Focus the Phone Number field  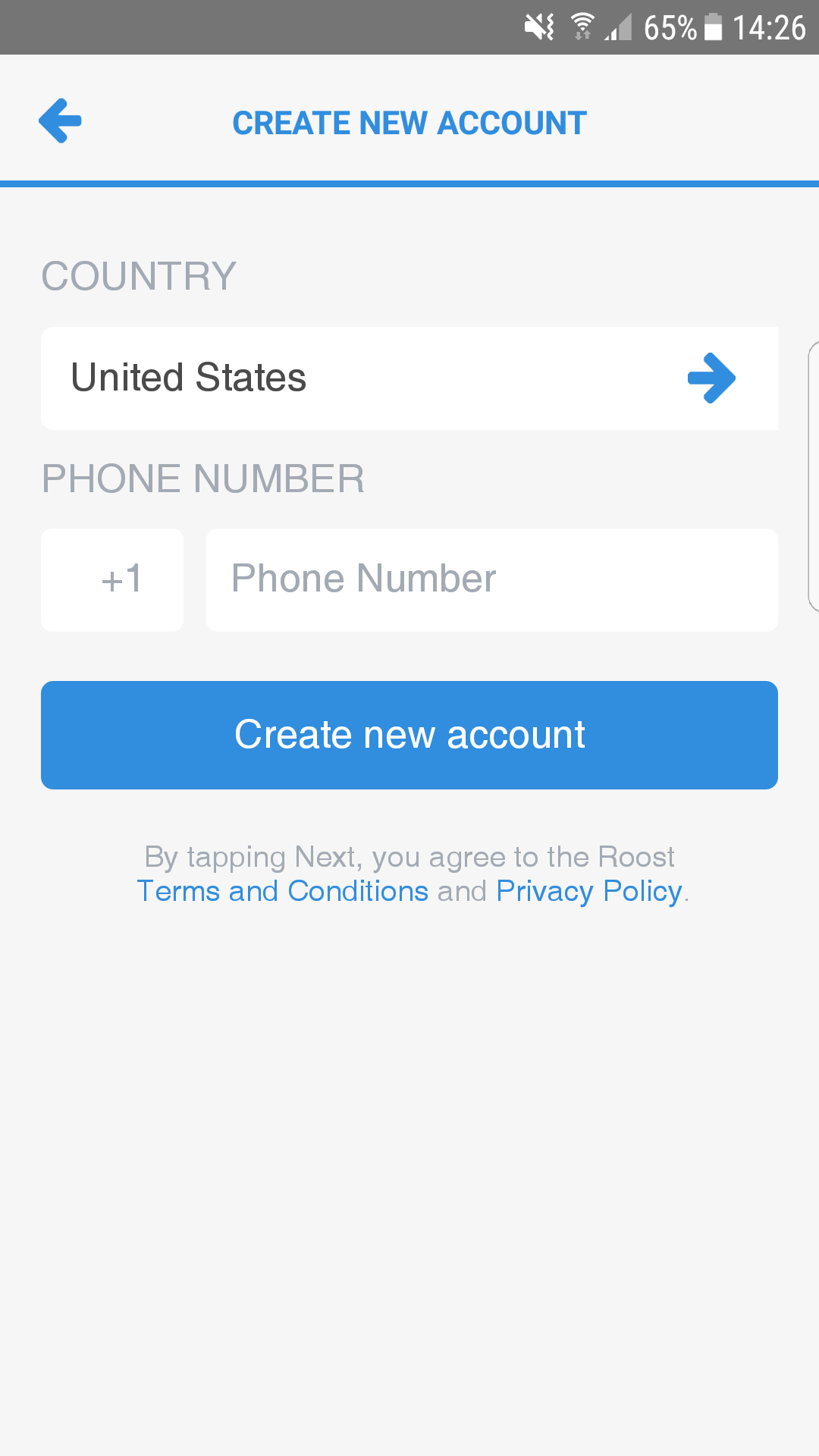(492, 580)
